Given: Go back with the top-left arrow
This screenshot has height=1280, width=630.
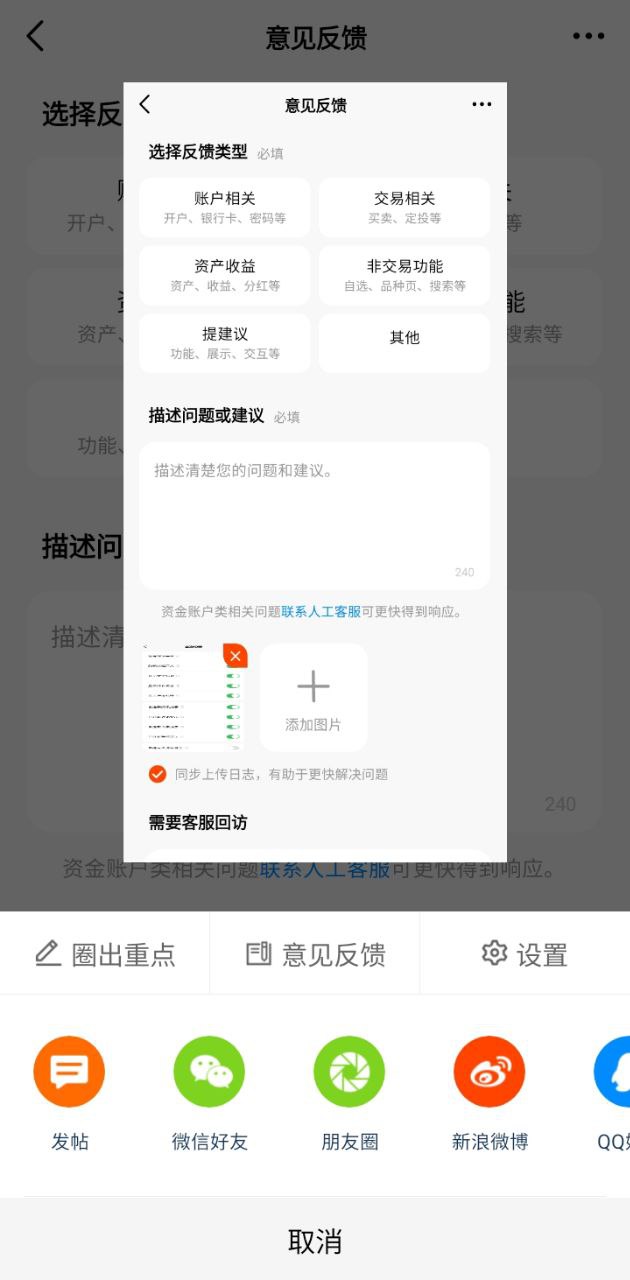Looking at the screenshot, I should (35, 37).
